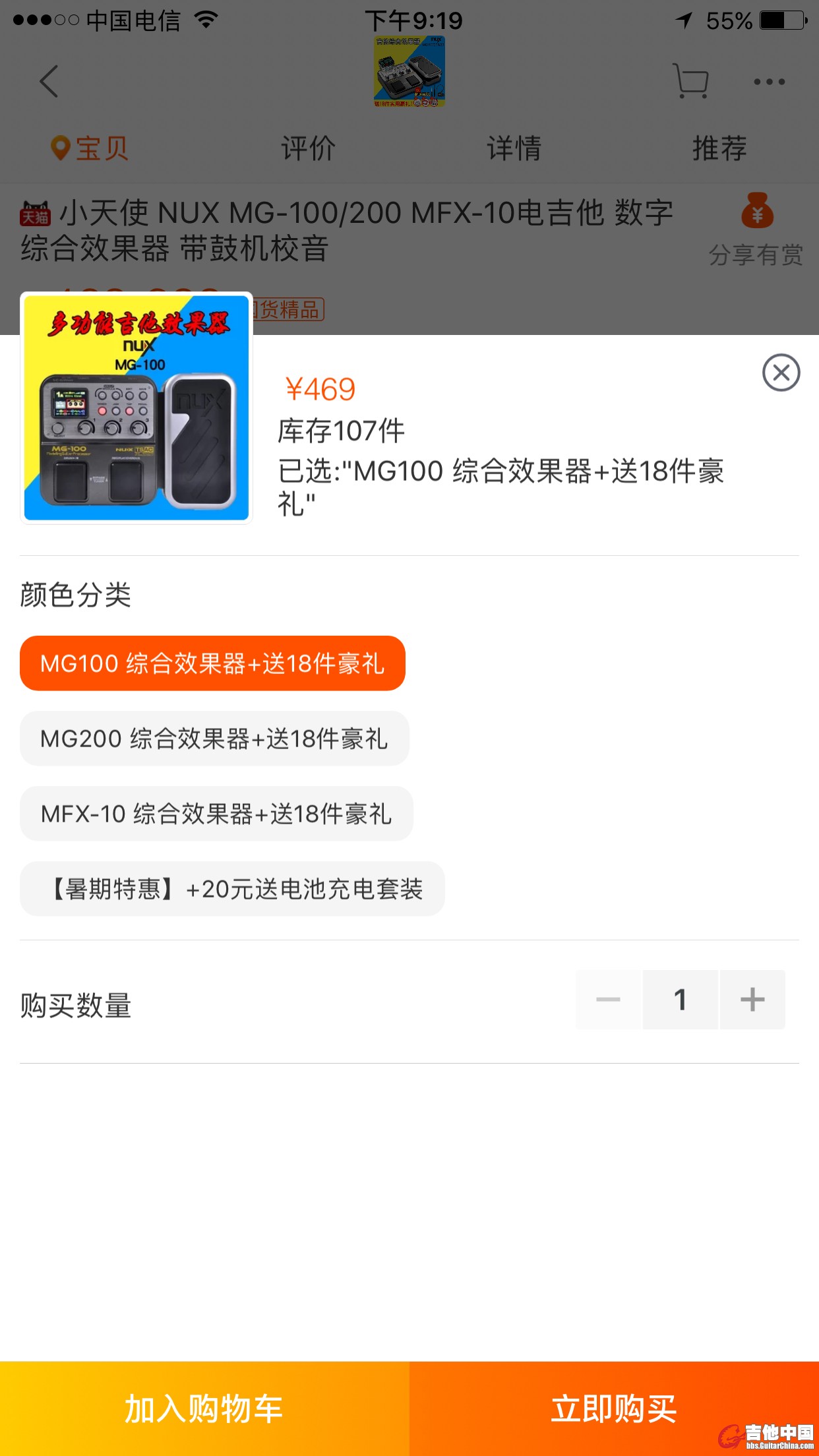Select 【暑期特惠】+20元送电池充电套装 option
This screenshot has height=1456, width=819.
[232, 889]
